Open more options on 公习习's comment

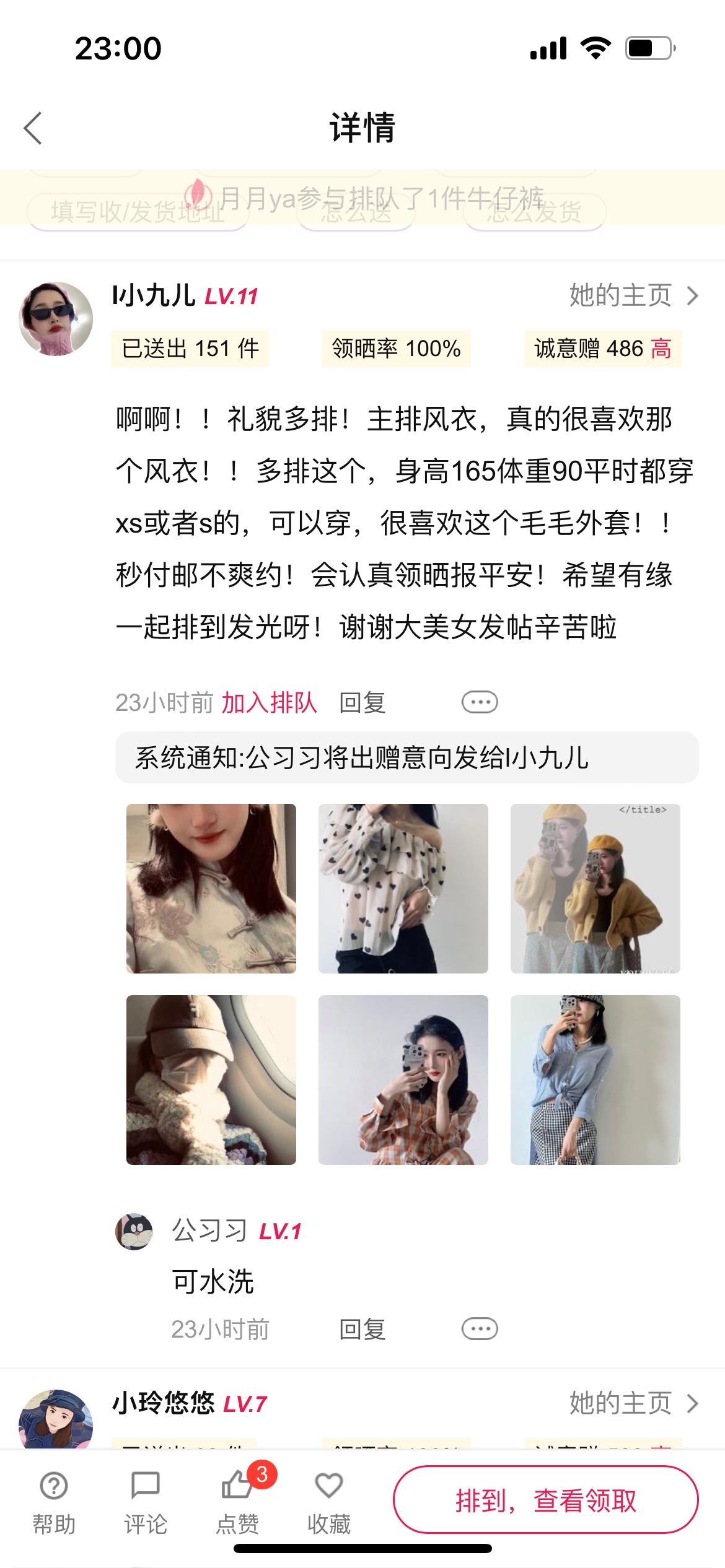coord(480,1329)
